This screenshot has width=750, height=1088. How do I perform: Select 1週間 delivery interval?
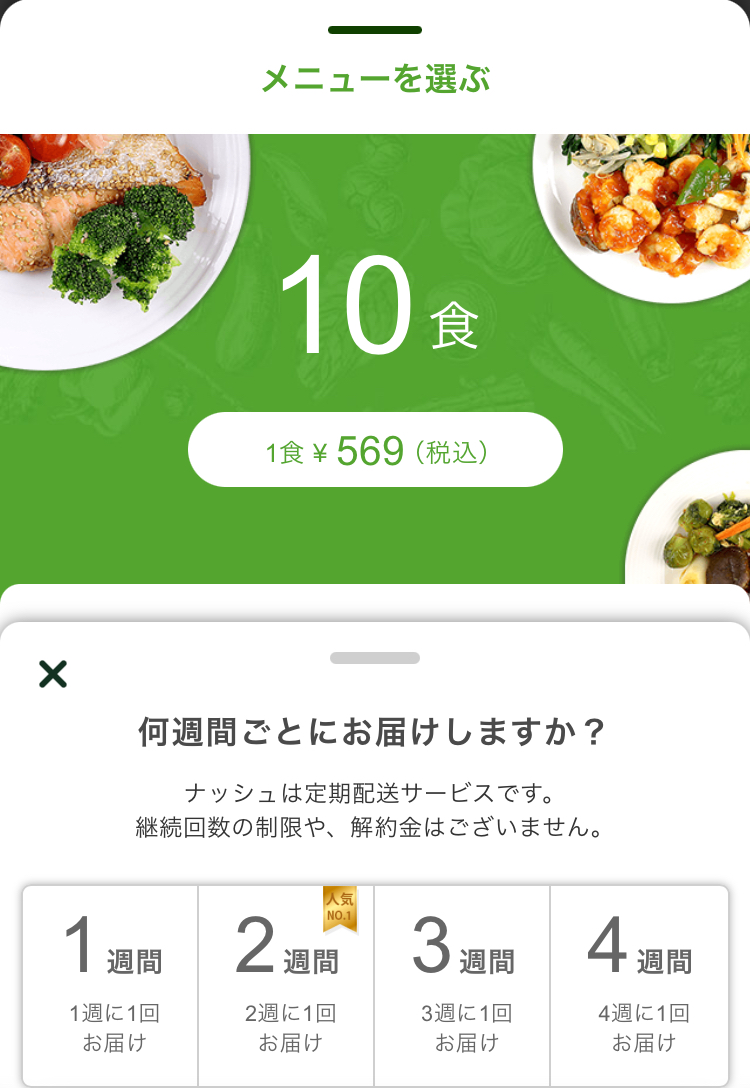point(111,985)
